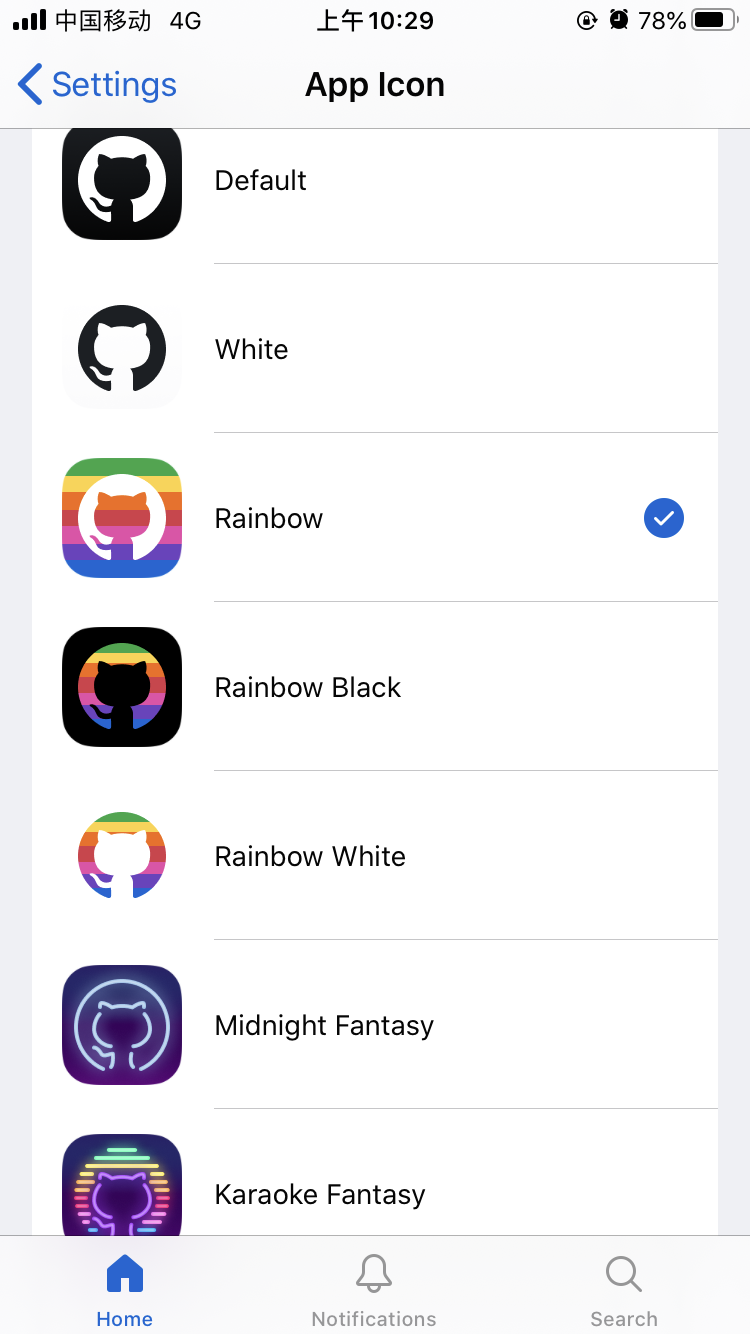Pick the Rainbow White GitHub icon
750x1334 pixels.
(121, 855)
